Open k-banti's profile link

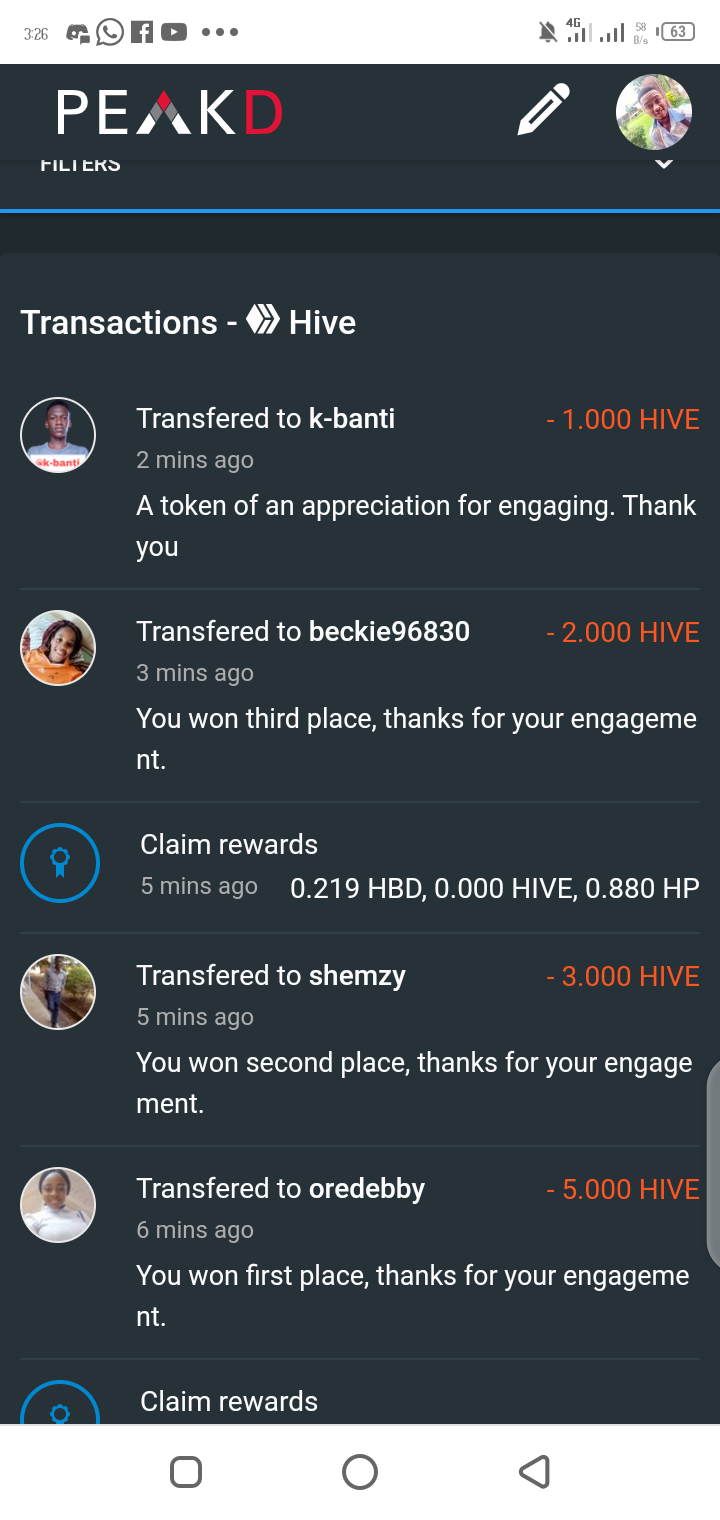pos(351,418)
